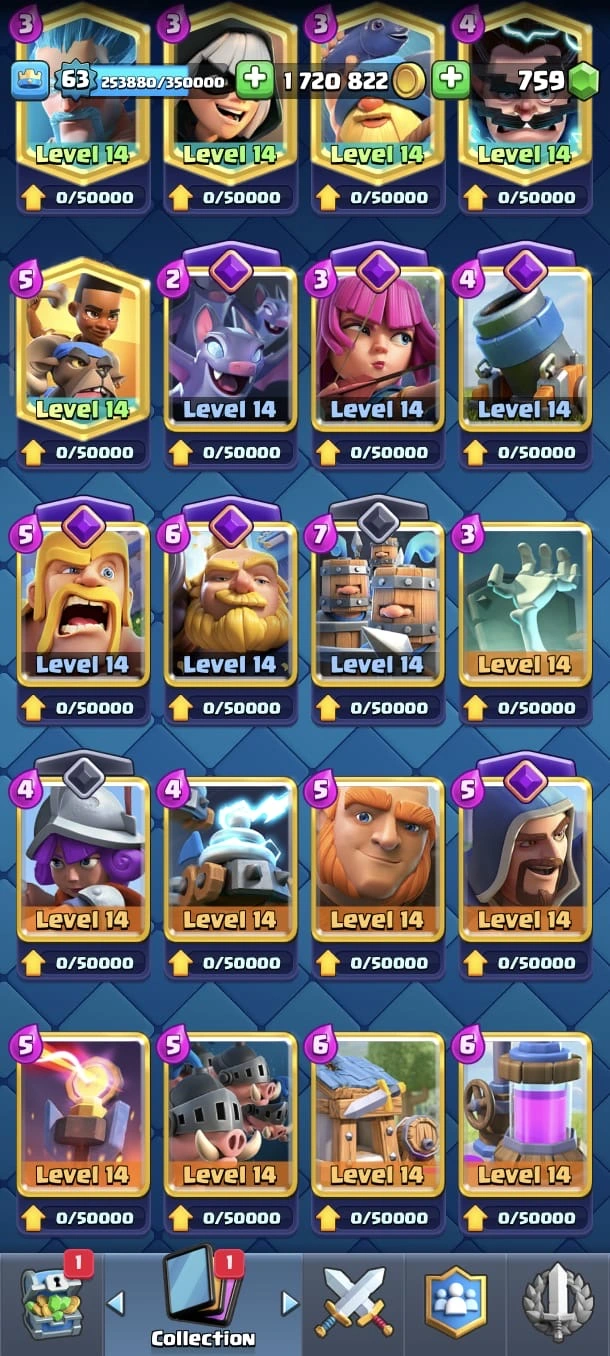Select the Giant card
The image size is (610, 1356).
point(378,860)
